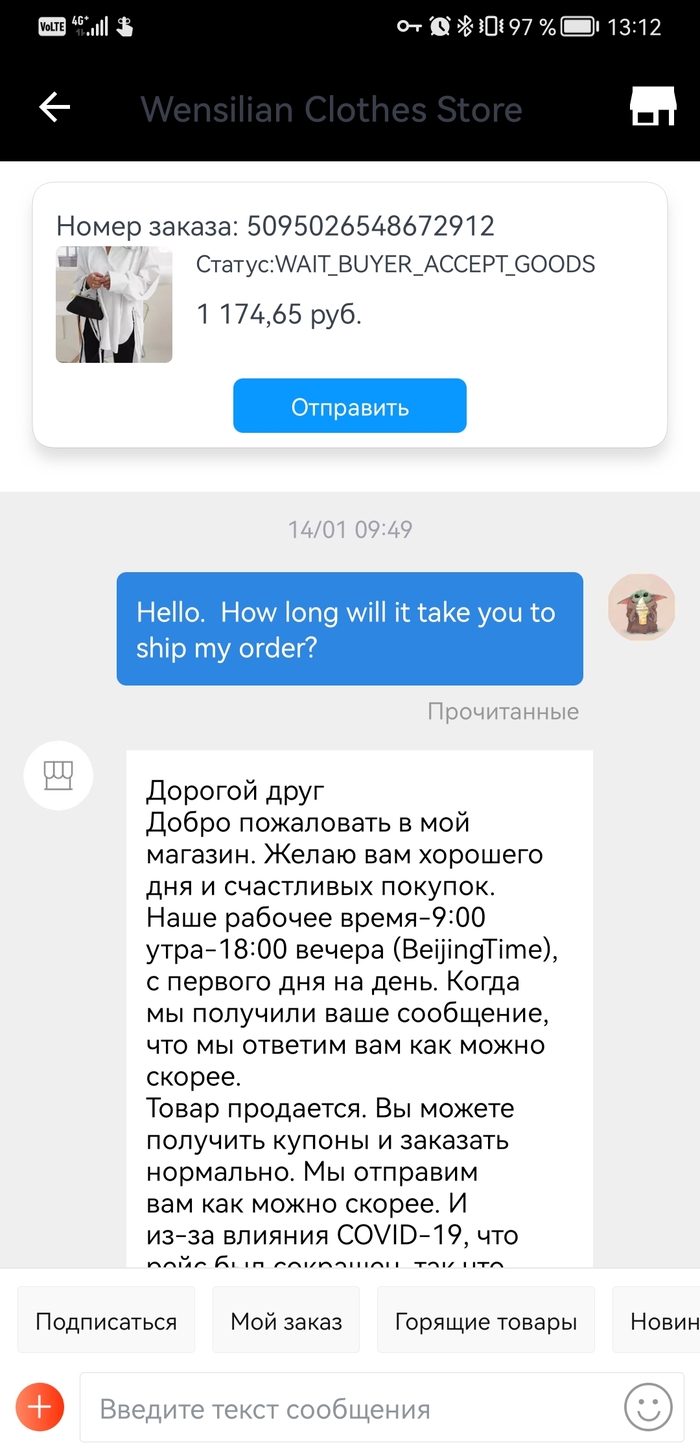Tap the seller's store avatar icon
Screen dimensions: 700x1454
(x=59, y=775)
